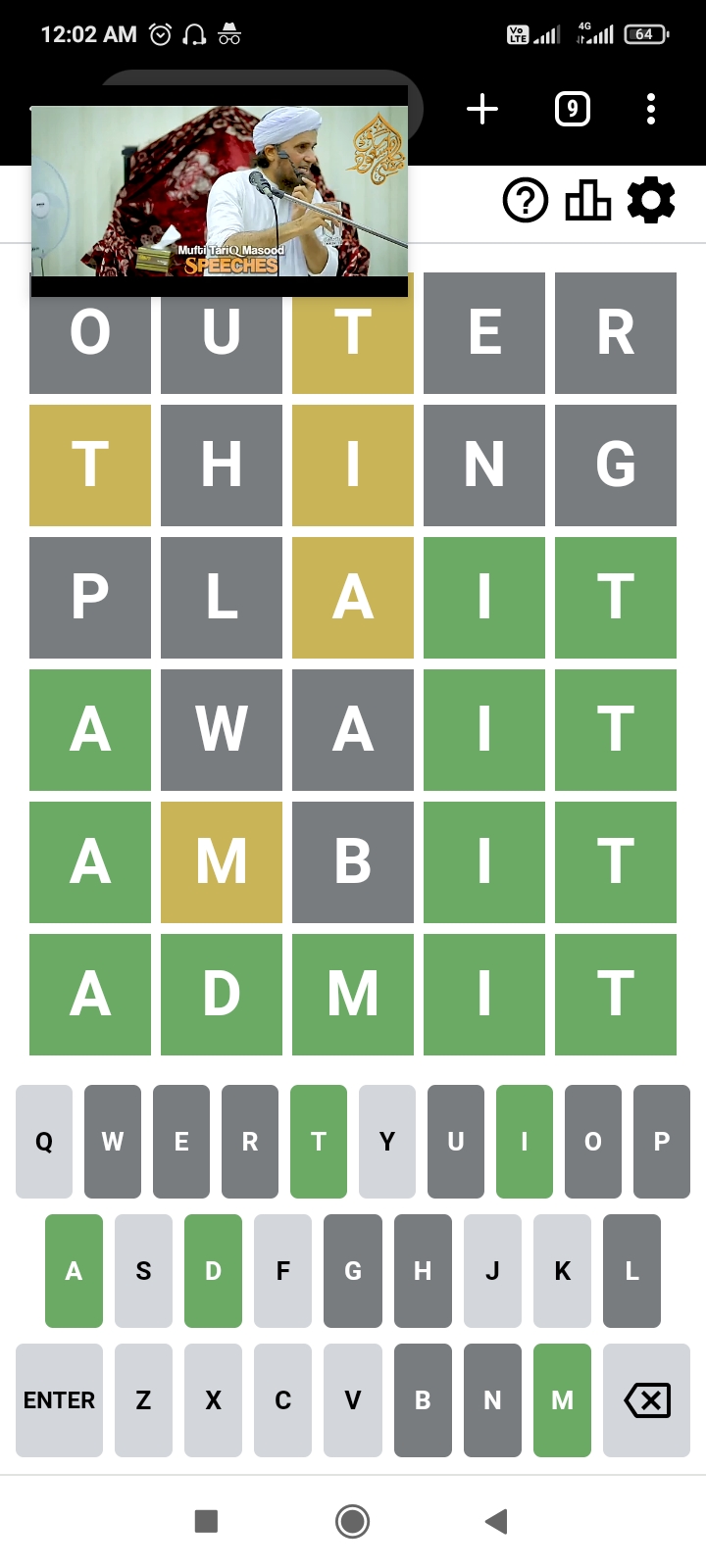The image size is (706, 1568).
Task: Open the game settings gear
Action: (x=651, y=201)
